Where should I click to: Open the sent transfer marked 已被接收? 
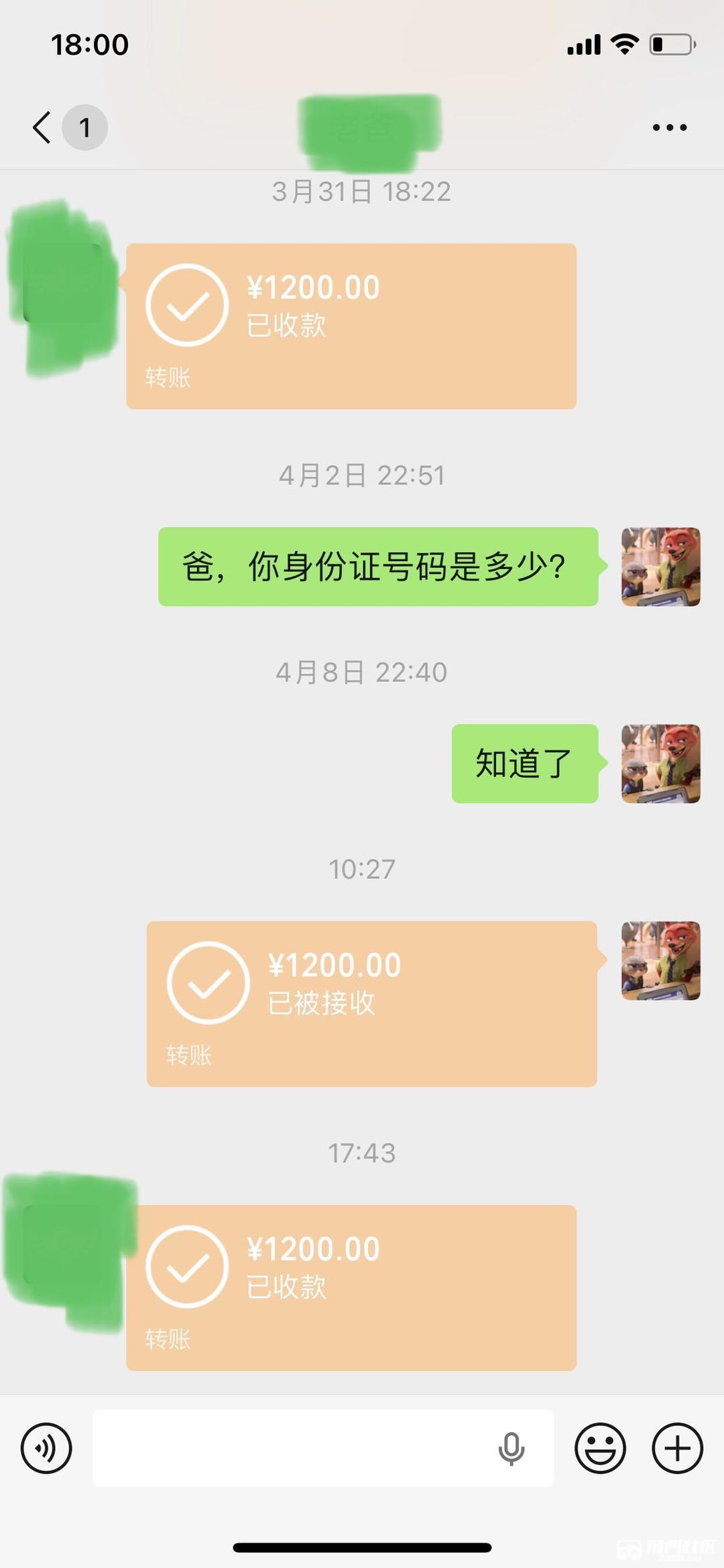click(371, 1004)
